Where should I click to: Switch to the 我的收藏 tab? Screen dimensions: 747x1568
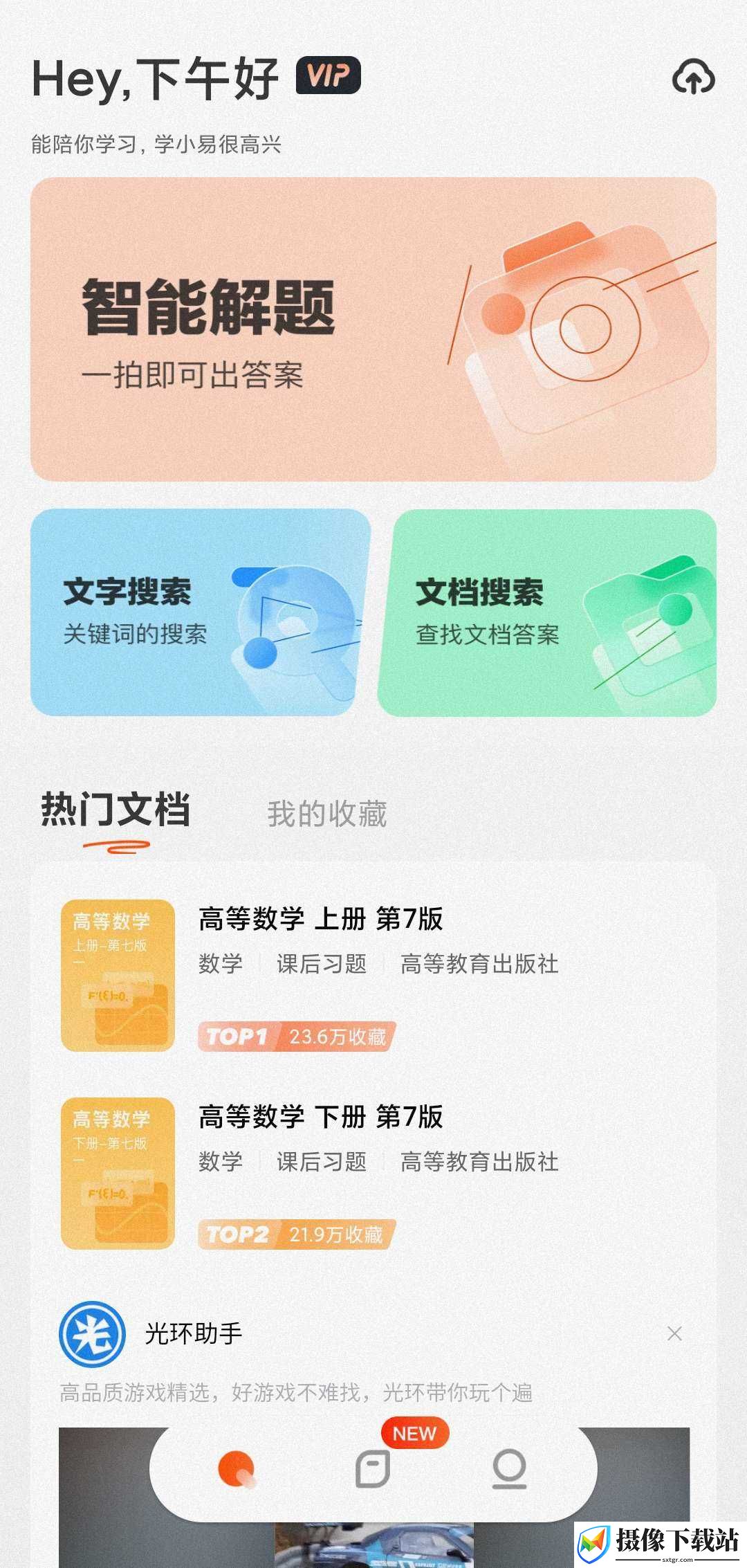tap(327, 814)
